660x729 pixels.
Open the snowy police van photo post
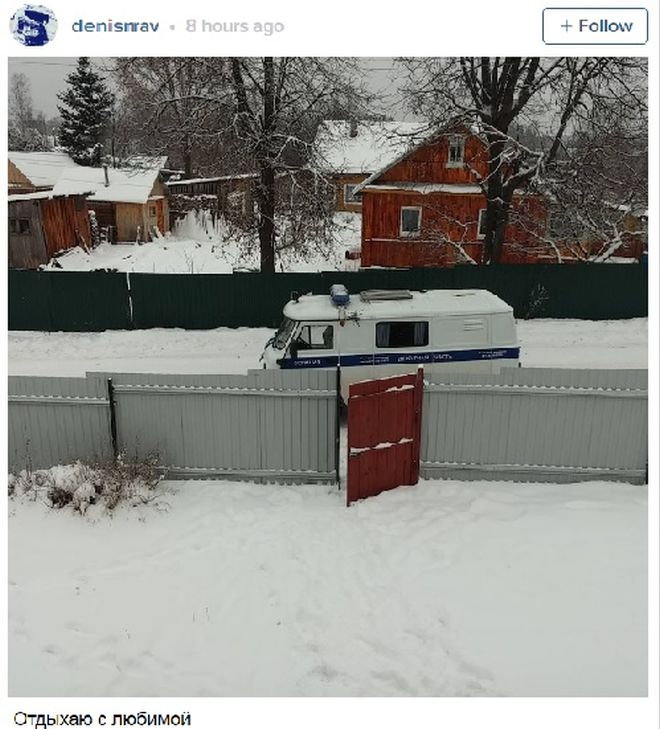tap(328, 376)
